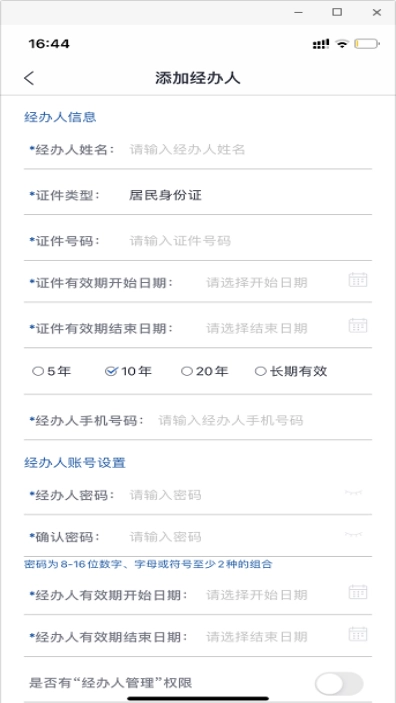This screenshot has height=703, width=396.
Task: Select the 20年 validity option
Action: (205, 371)
